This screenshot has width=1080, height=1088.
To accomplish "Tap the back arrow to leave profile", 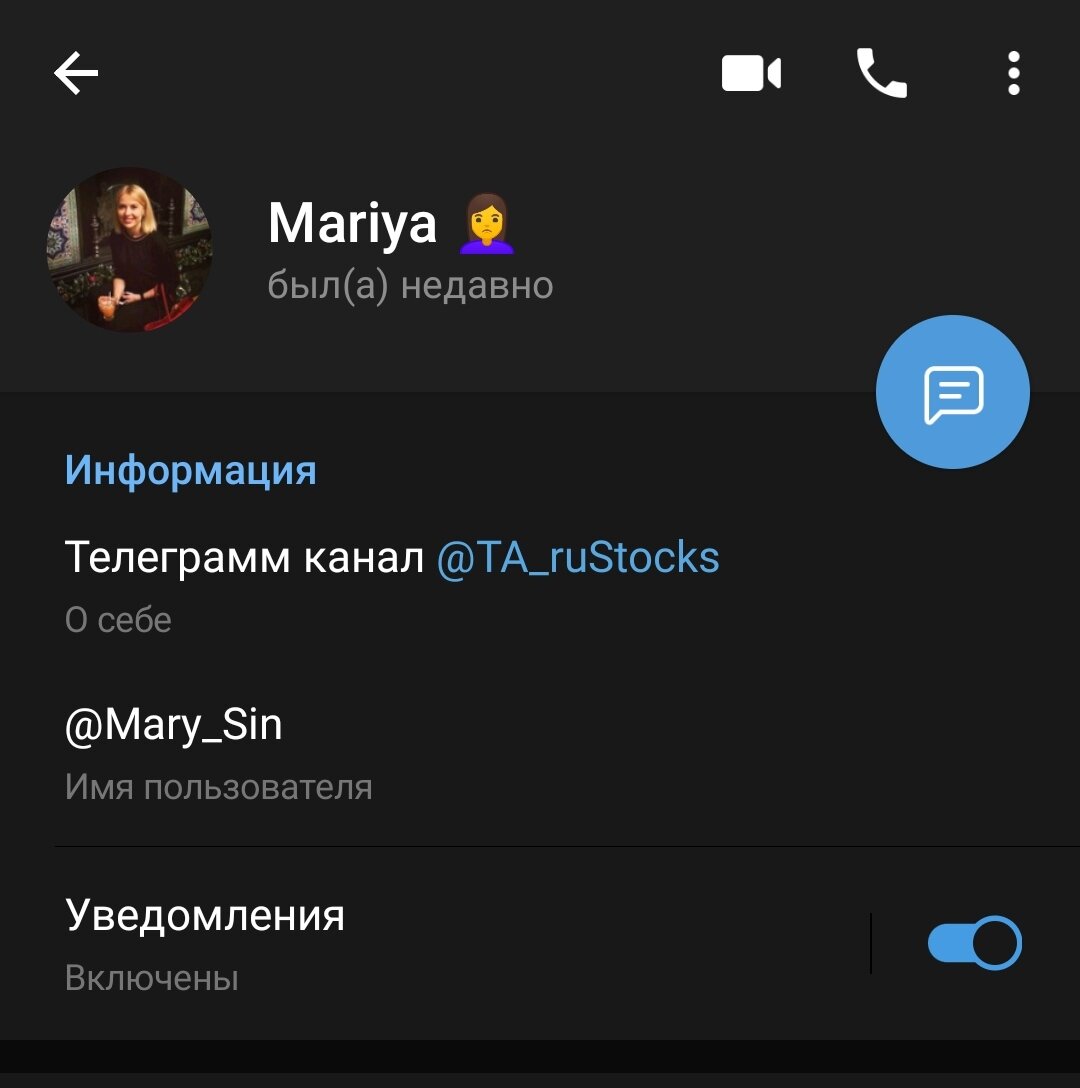I will click(75, 72).
